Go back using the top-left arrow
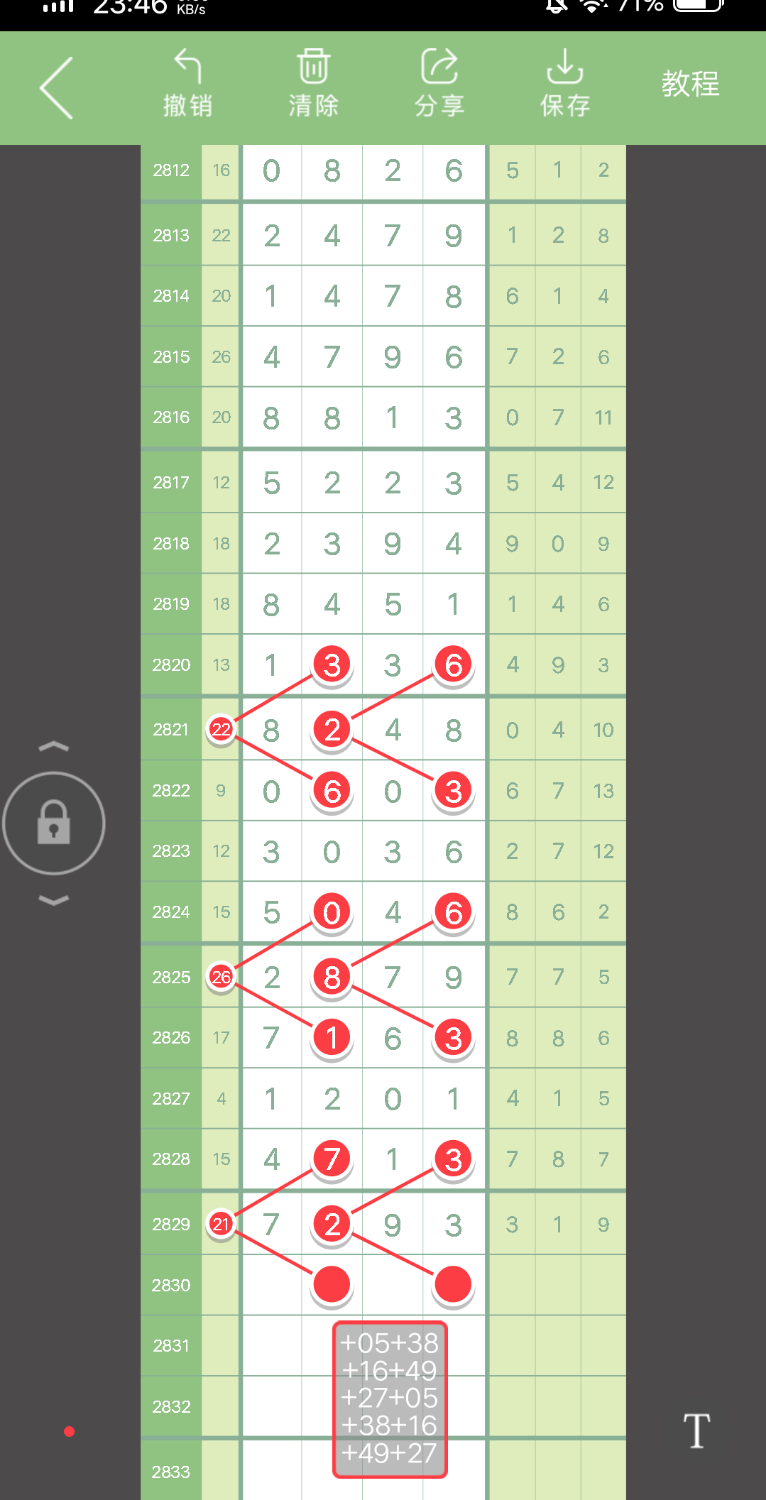Image resolution: width=766 pixels, height=1500 pixels. click(x=57, y=88)
